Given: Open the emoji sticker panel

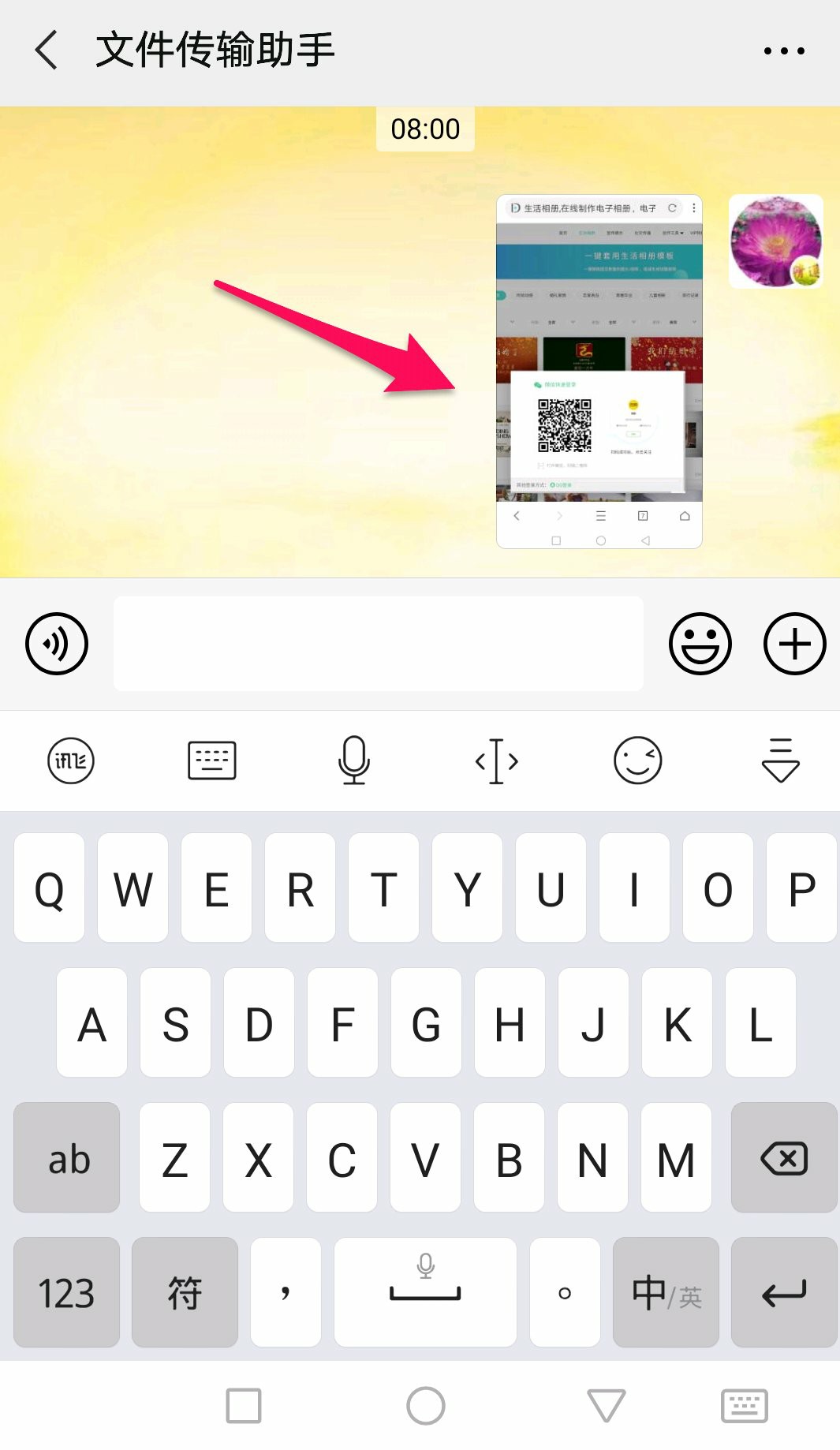Looking at the screenshot, I should coord(700,644).
